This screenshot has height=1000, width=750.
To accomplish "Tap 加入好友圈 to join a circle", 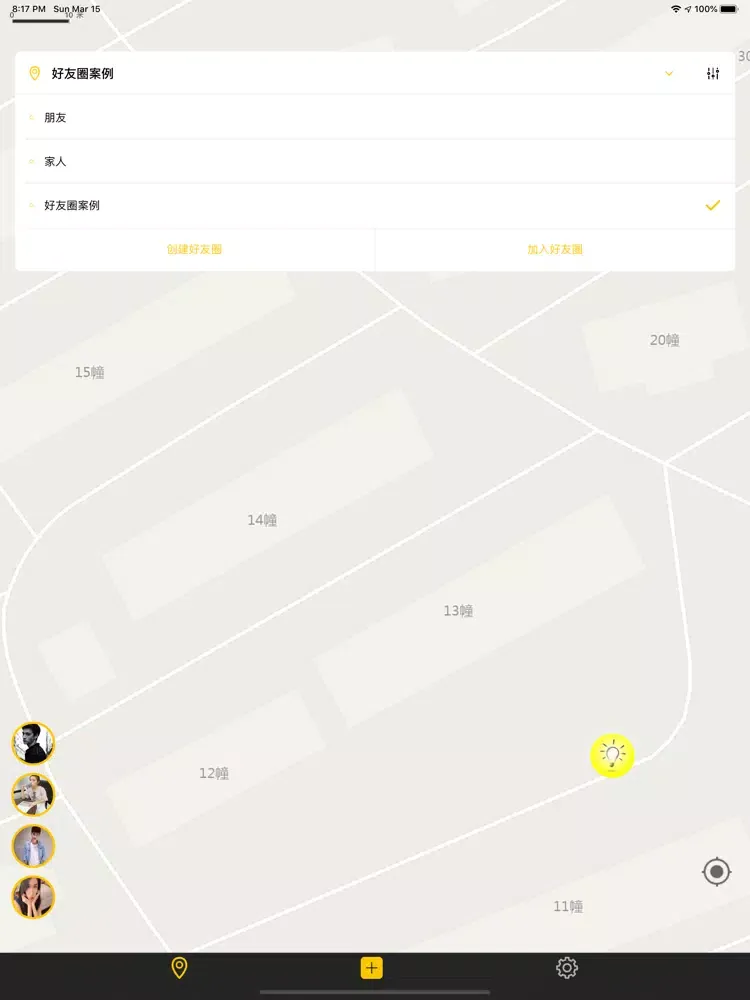I will (555, 249).
